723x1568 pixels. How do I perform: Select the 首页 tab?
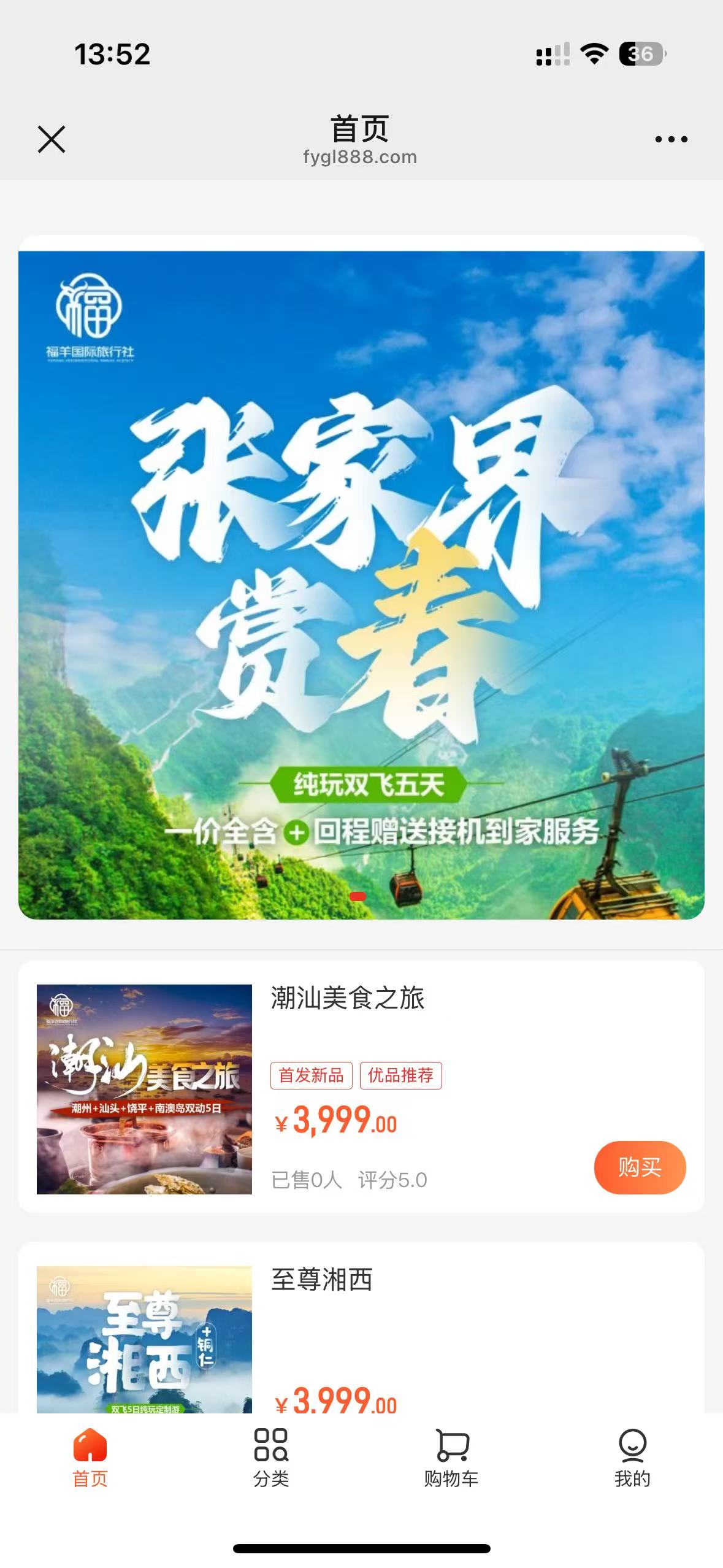point(90,1458)
